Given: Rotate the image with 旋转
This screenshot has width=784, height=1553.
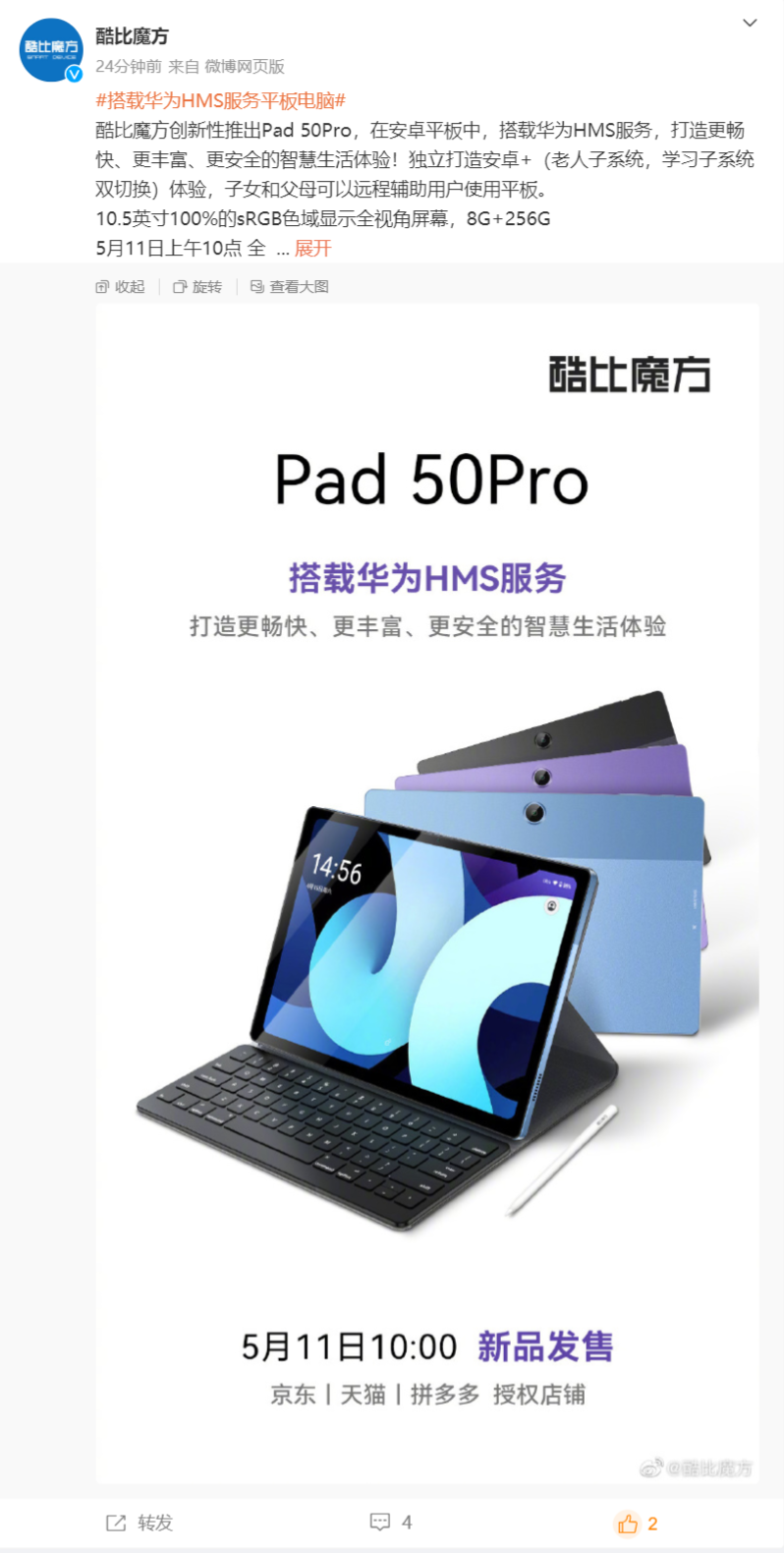Looking at the screenshot, I should pos(197,287).
